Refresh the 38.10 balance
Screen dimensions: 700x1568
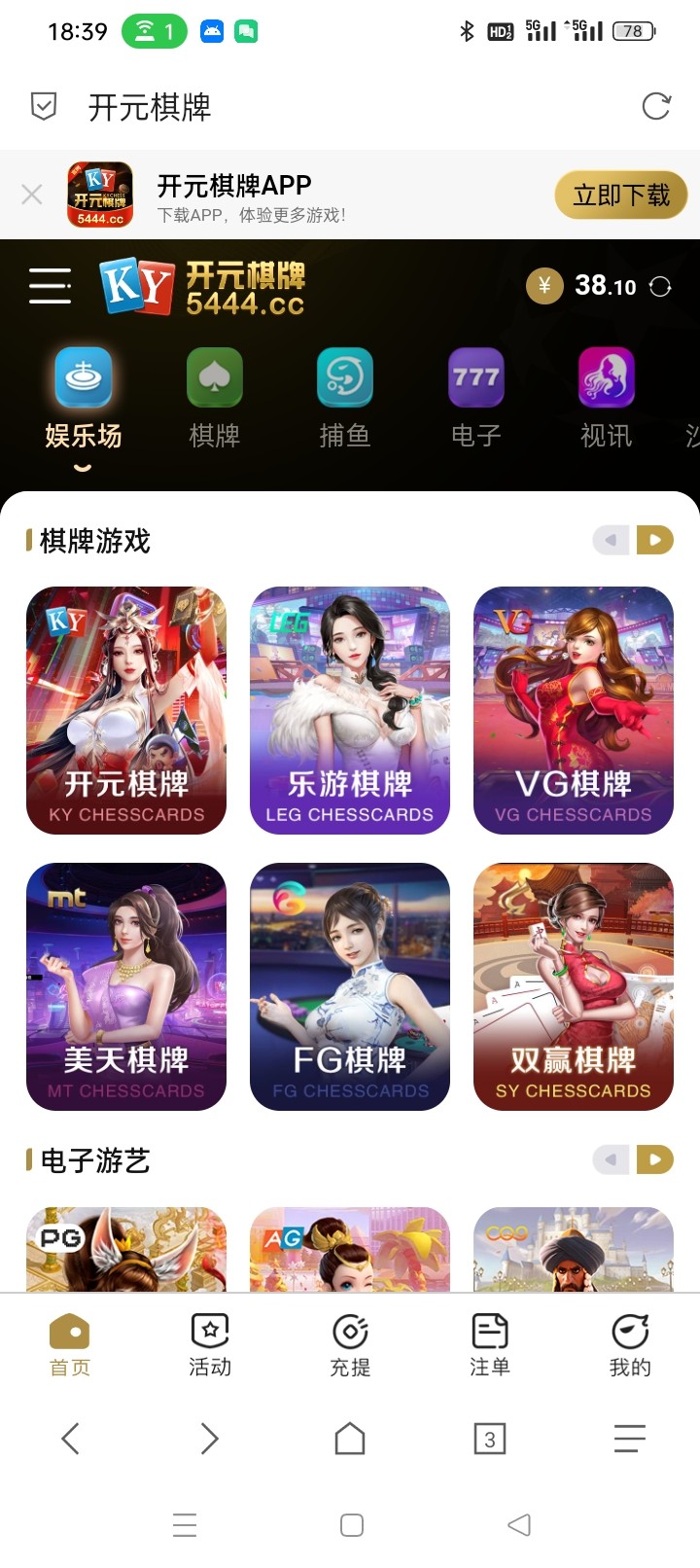[660, 286]
